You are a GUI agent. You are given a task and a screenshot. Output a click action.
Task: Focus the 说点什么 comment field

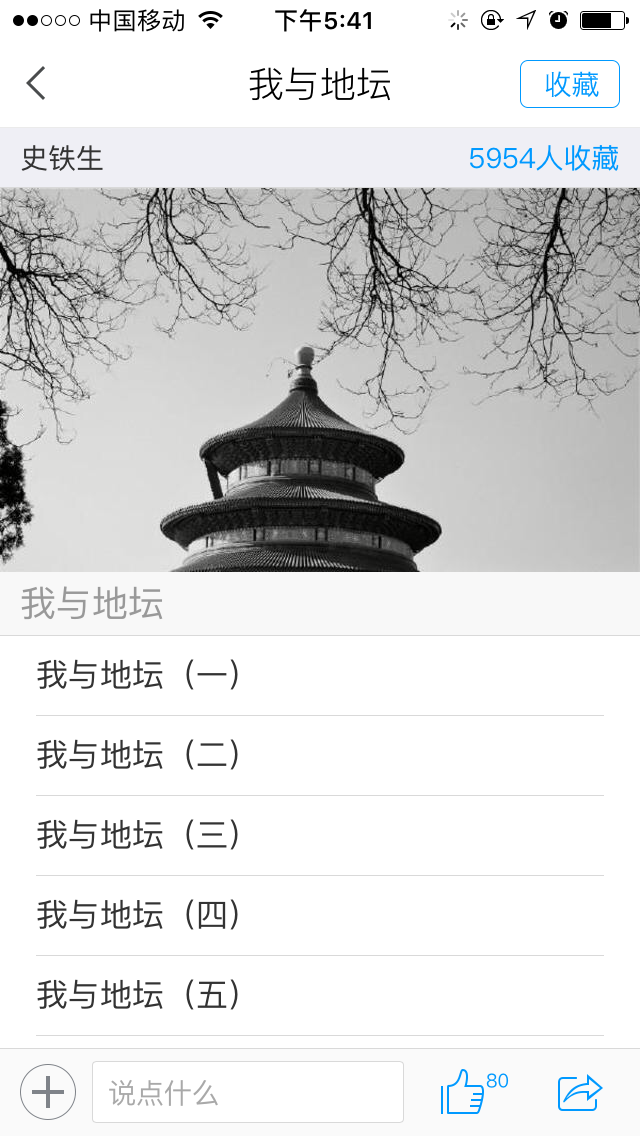click(247, 1092)
